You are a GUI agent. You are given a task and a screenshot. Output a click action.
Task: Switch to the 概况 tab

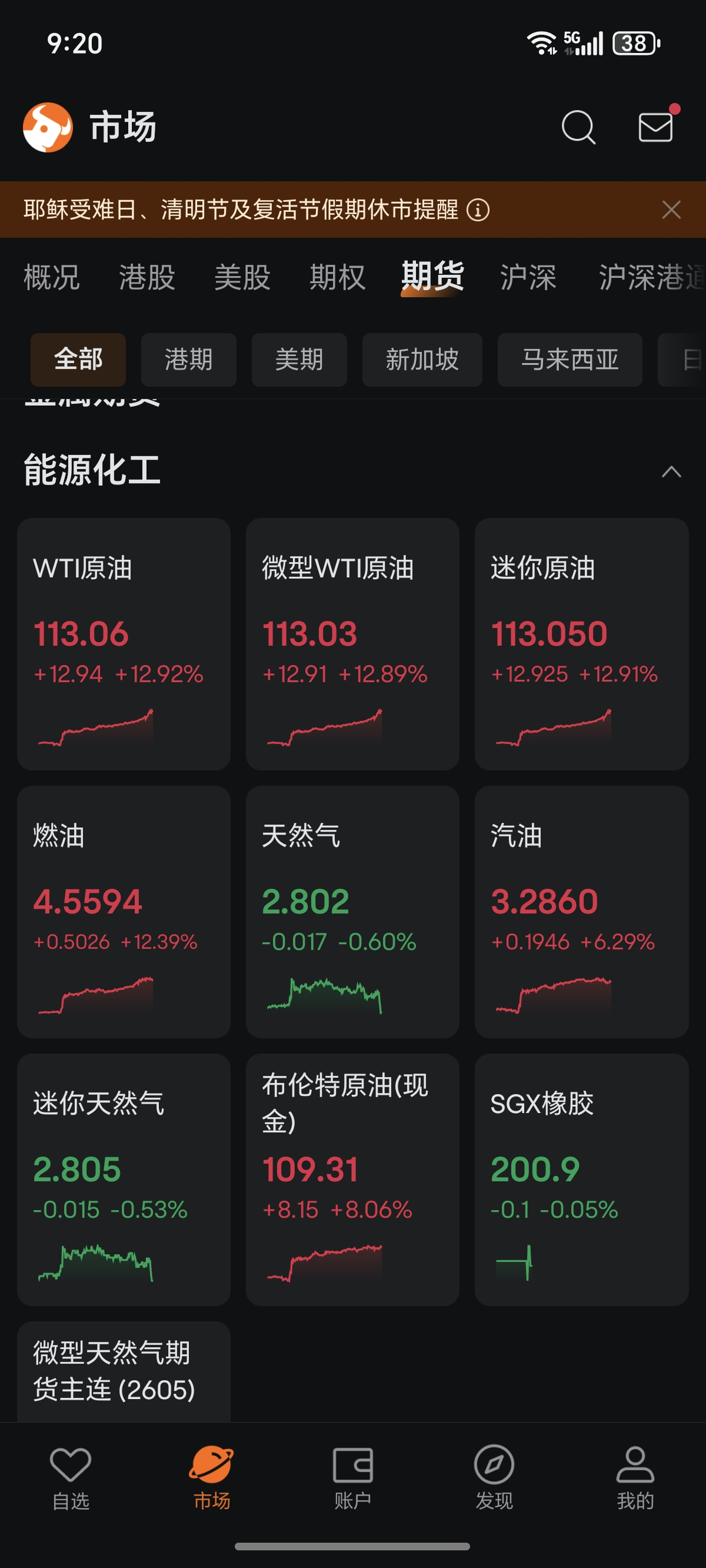52,278
